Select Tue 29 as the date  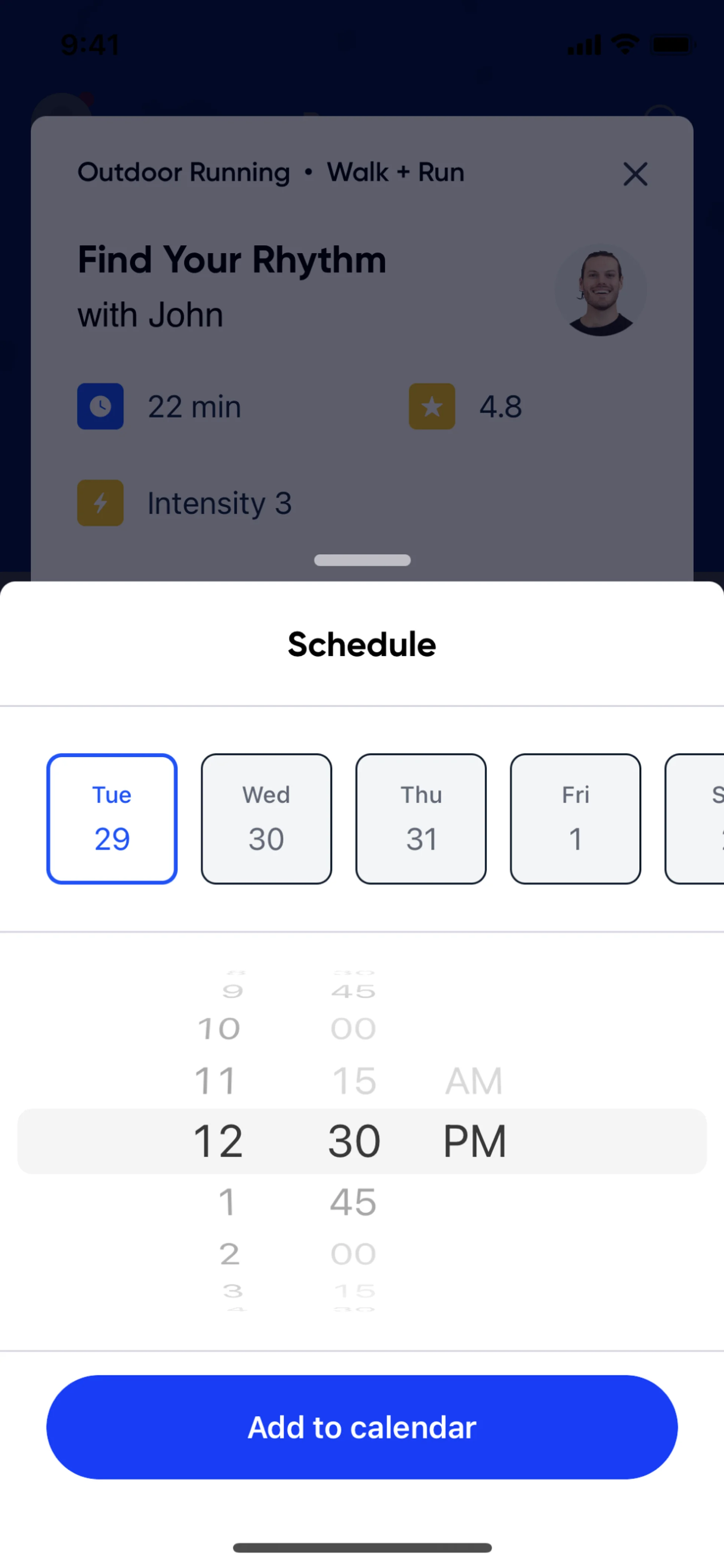(112, 819)
